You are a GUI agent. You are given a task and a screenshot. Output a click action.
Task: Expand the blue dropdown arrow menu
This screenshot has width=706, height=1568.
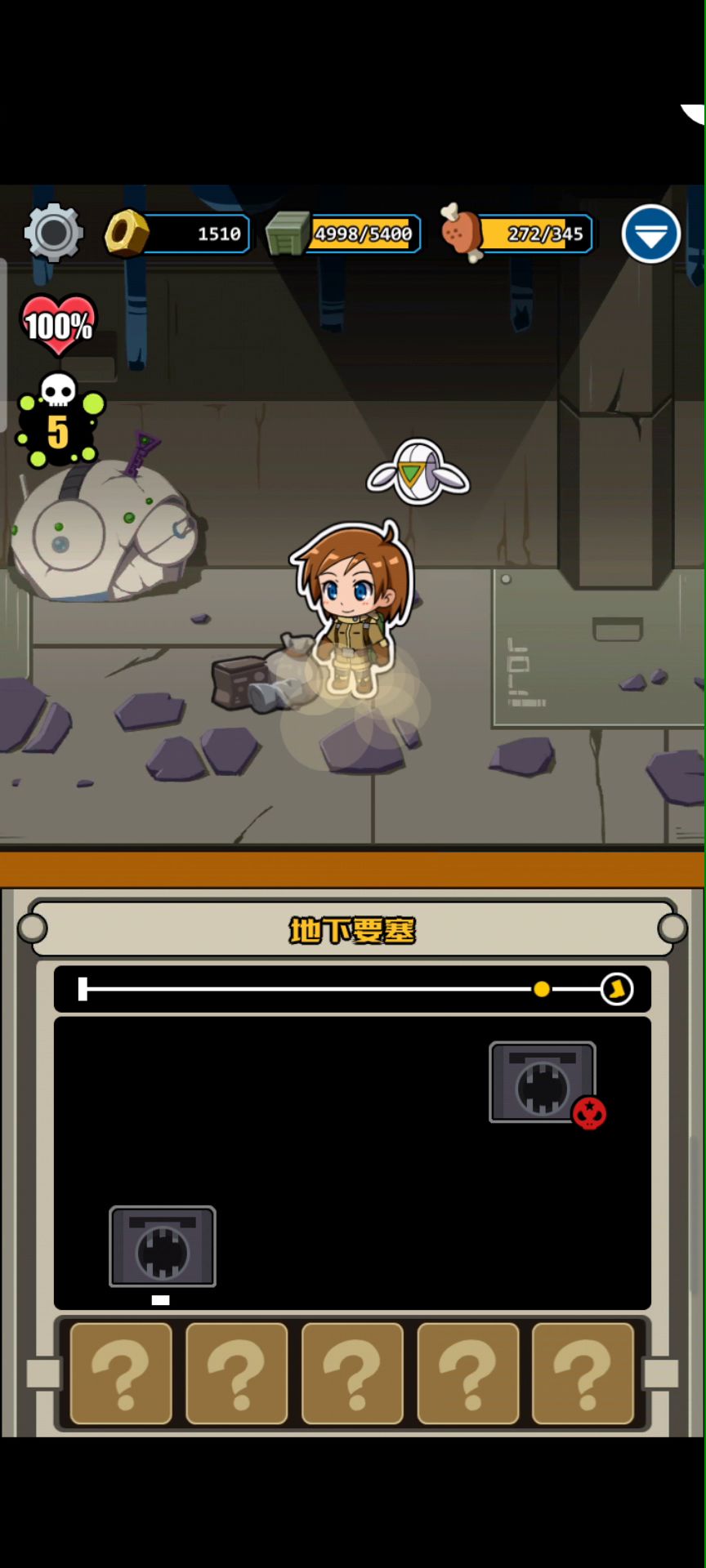click(x=650, y=234)
